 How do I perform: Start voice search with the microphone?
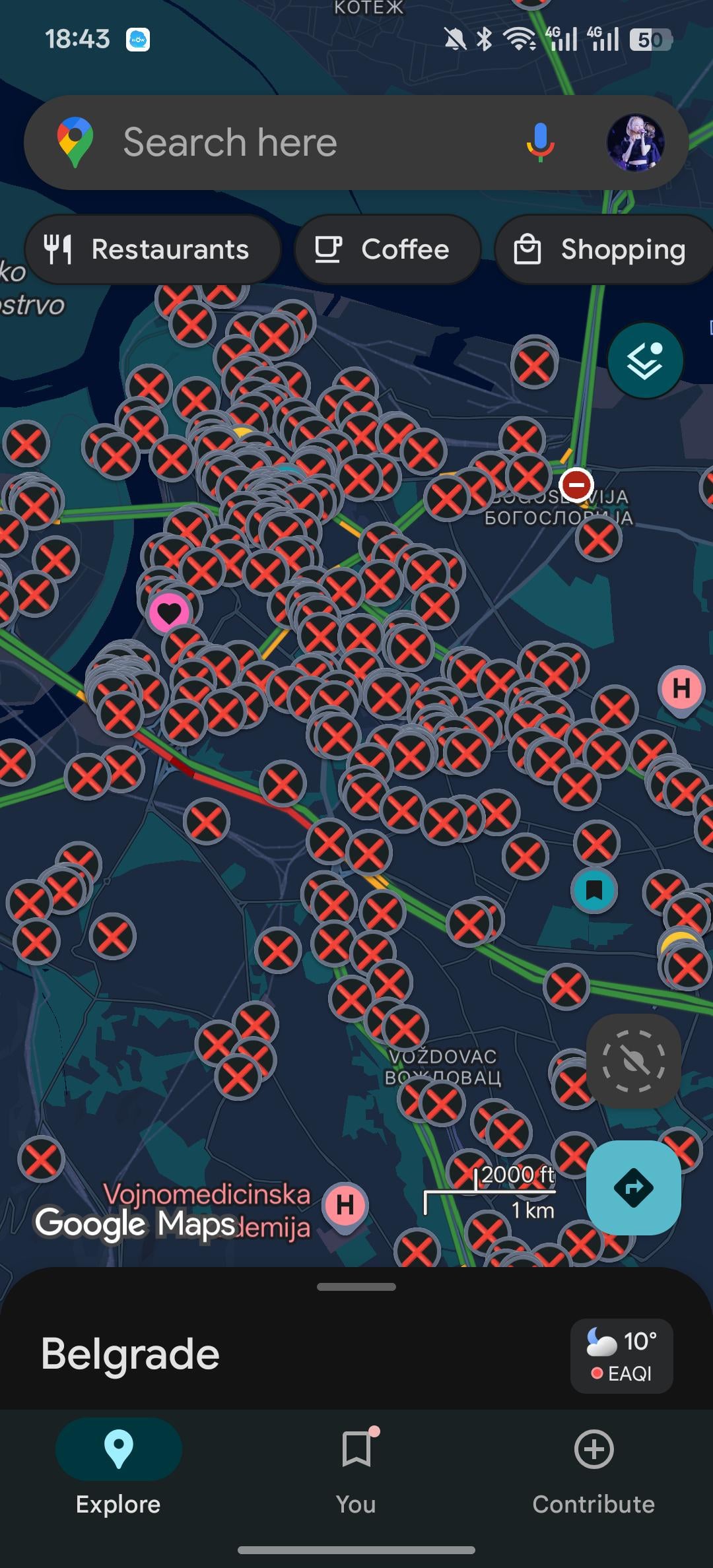point(540,143)
